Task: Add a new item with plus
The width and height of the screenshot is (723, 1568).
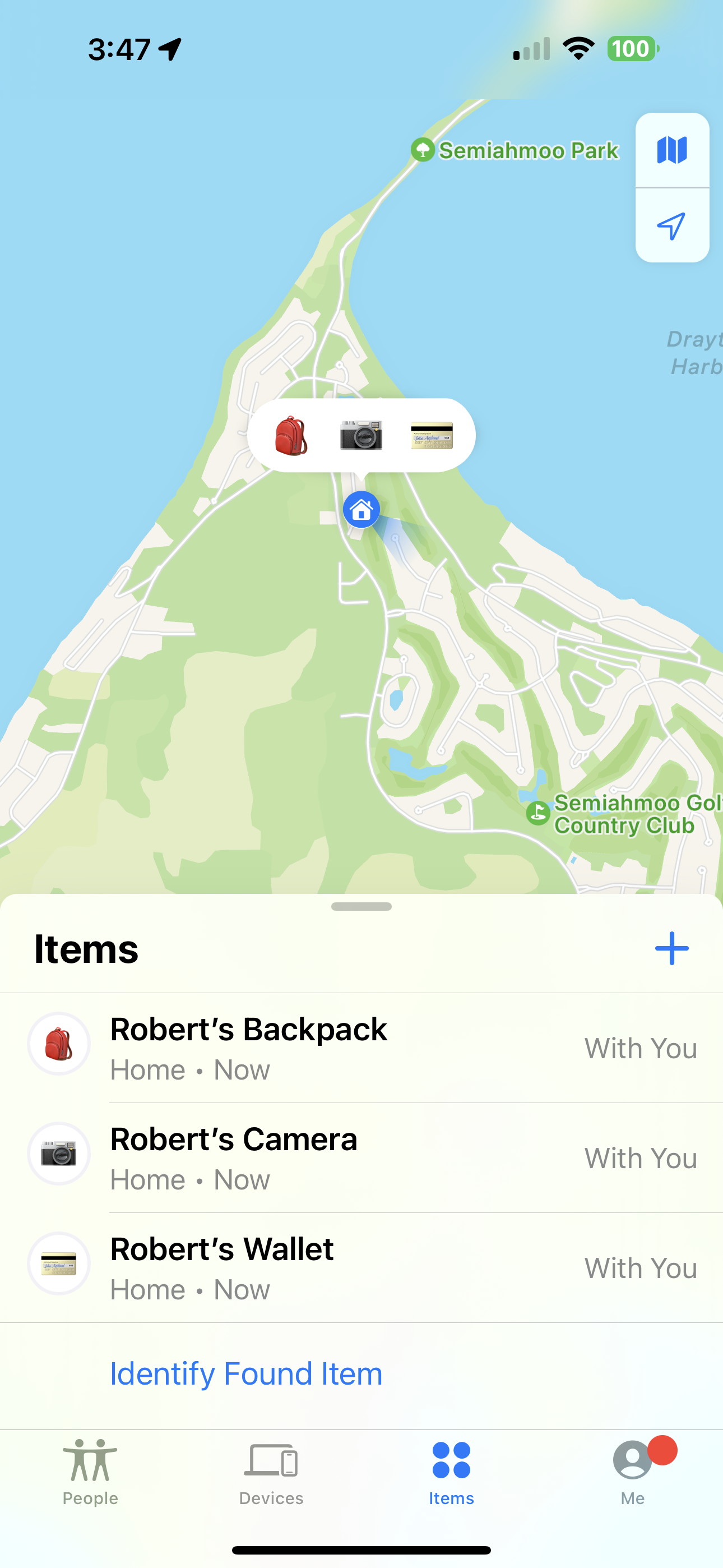Action: tap(671, 948)
